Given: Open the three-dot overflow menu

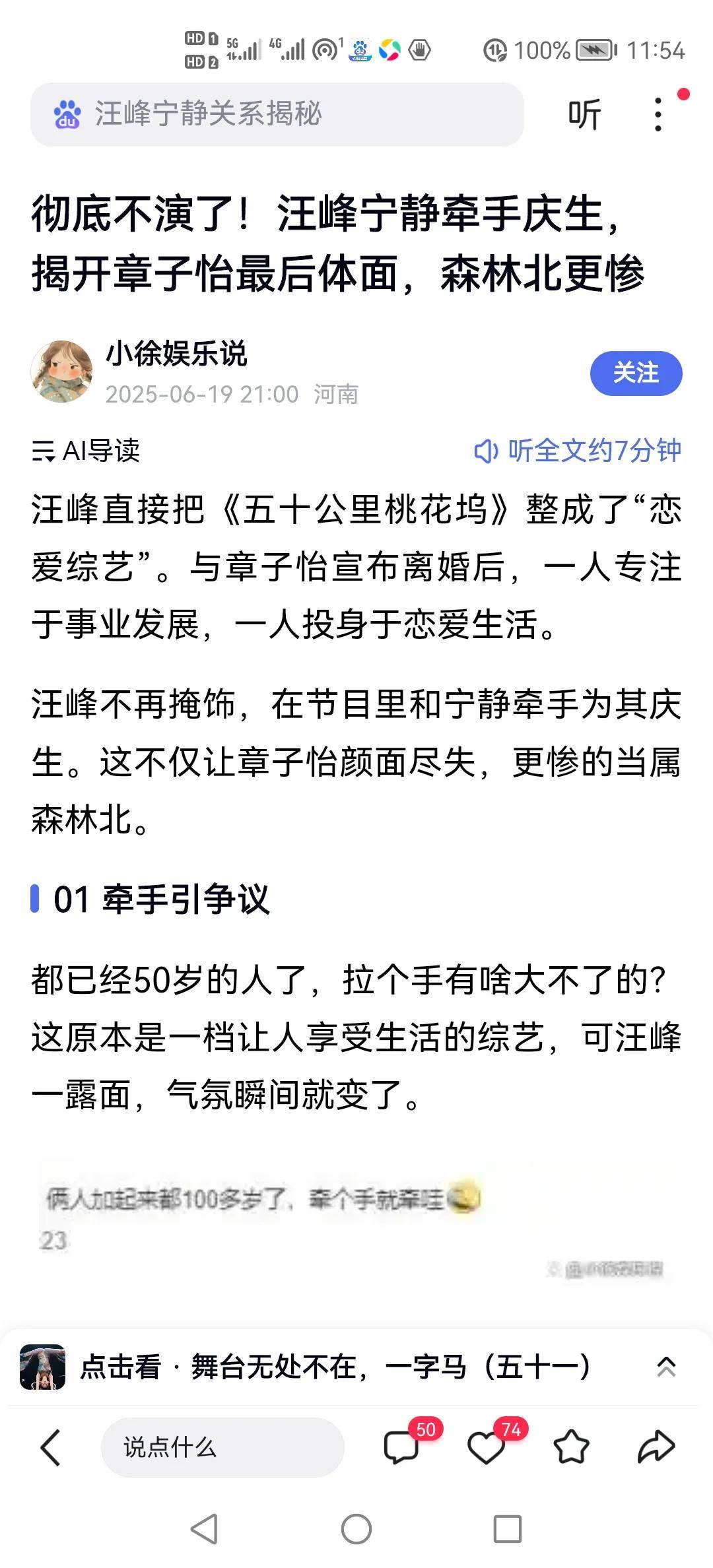Looking at the screenshot, I should (658, 115).
